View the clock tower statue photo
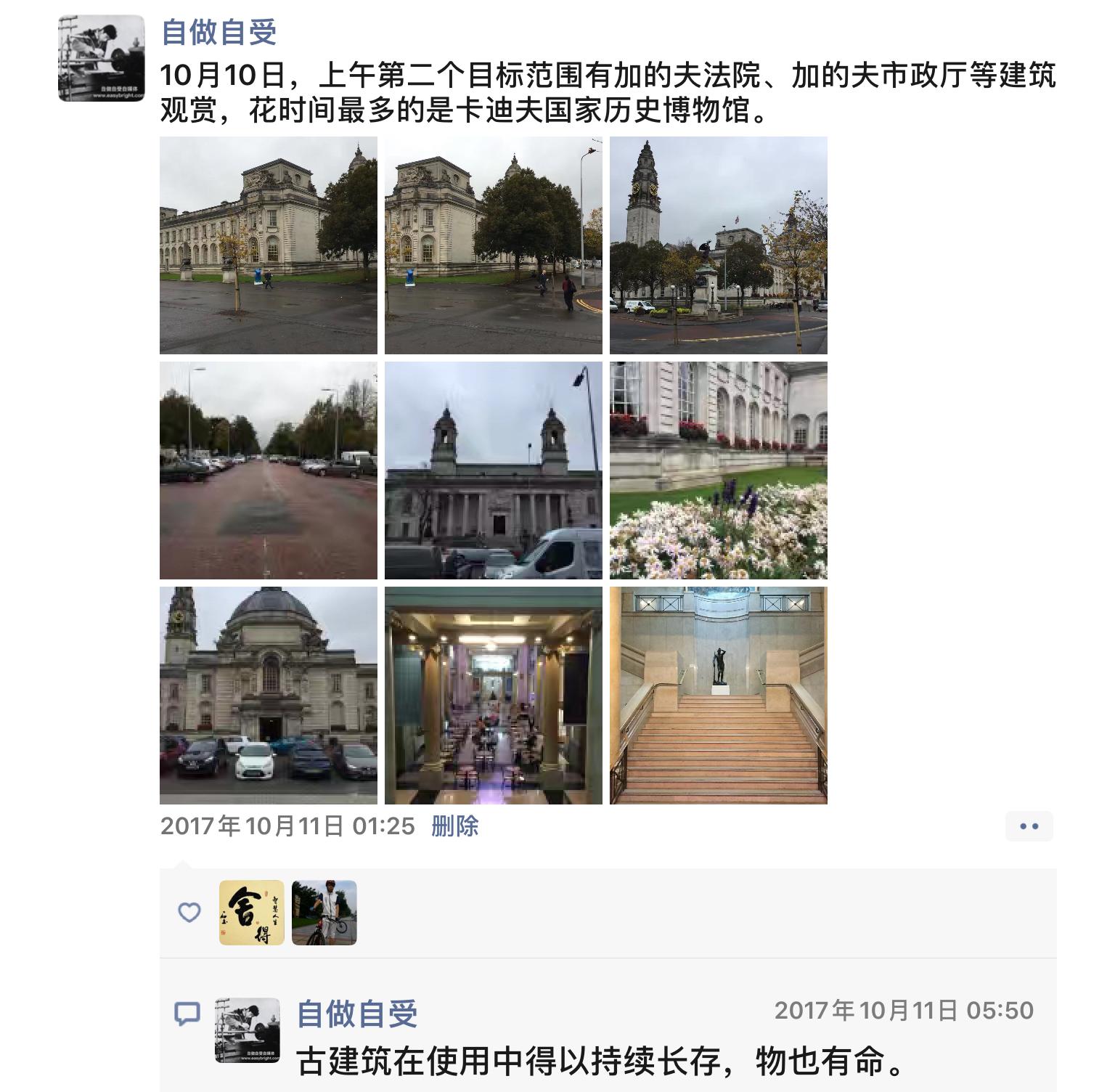 tap(718, 245)
